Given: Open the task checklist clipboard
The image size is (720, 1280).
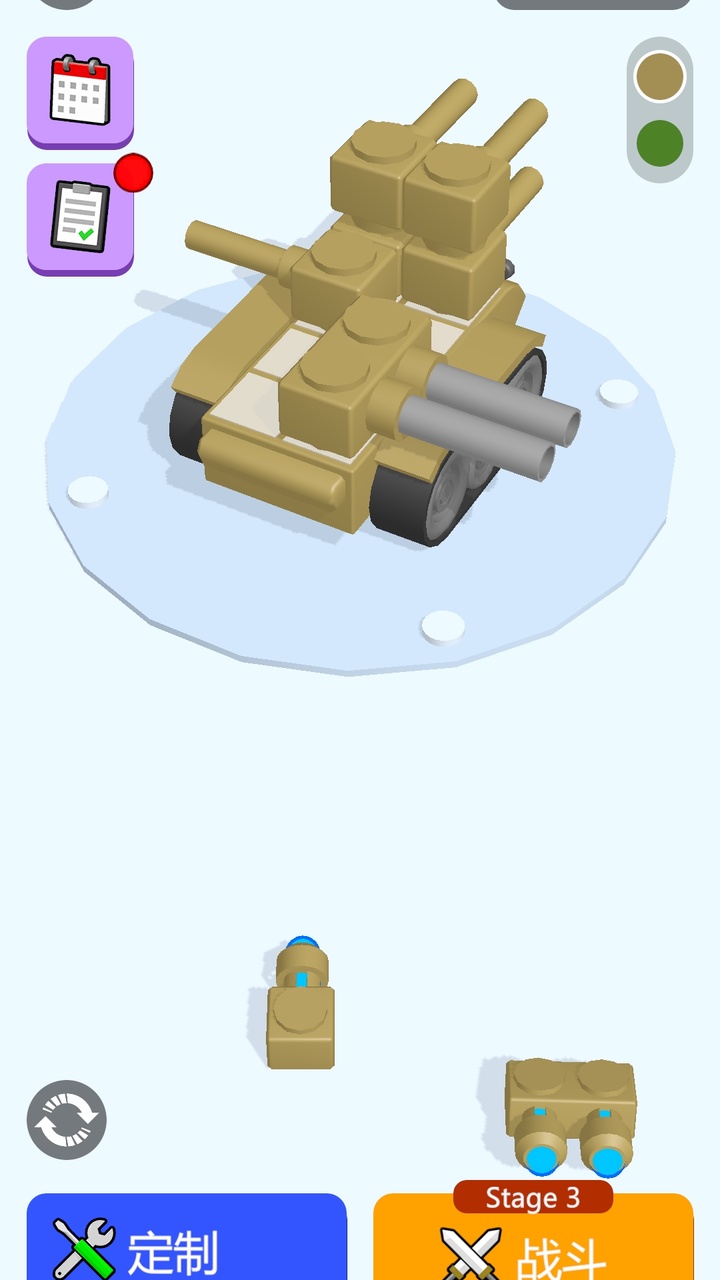Looking at the screenshot, I should [x=80, y=217].
